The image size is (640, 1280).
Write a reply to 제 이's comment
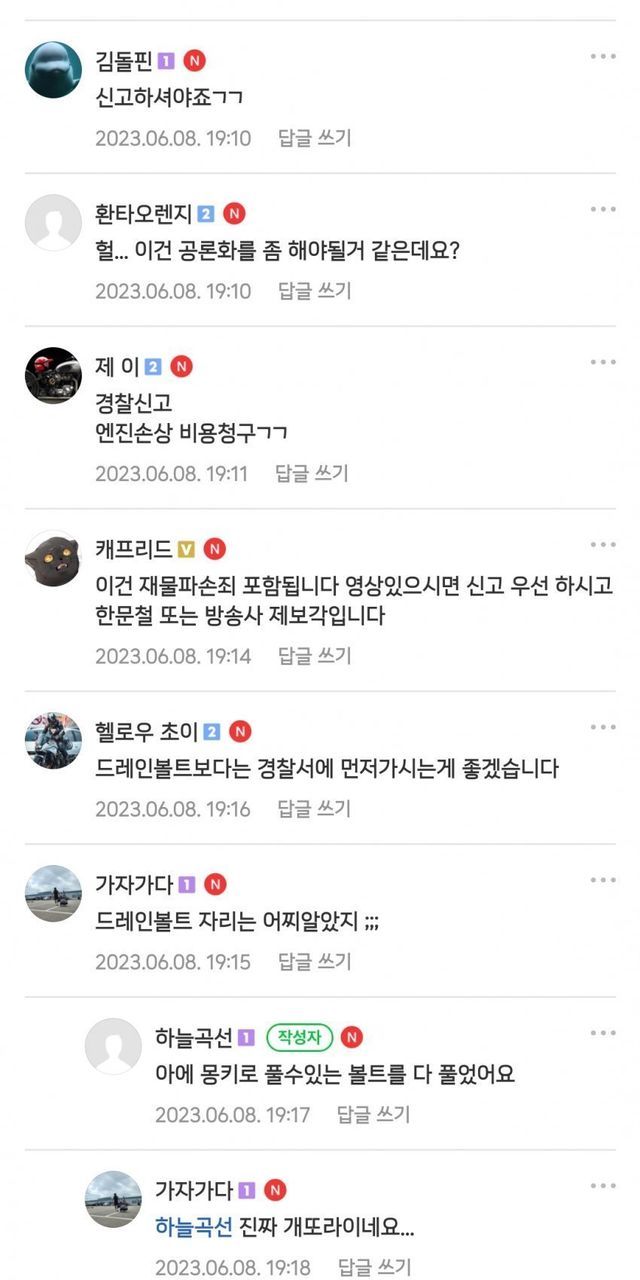311,473
